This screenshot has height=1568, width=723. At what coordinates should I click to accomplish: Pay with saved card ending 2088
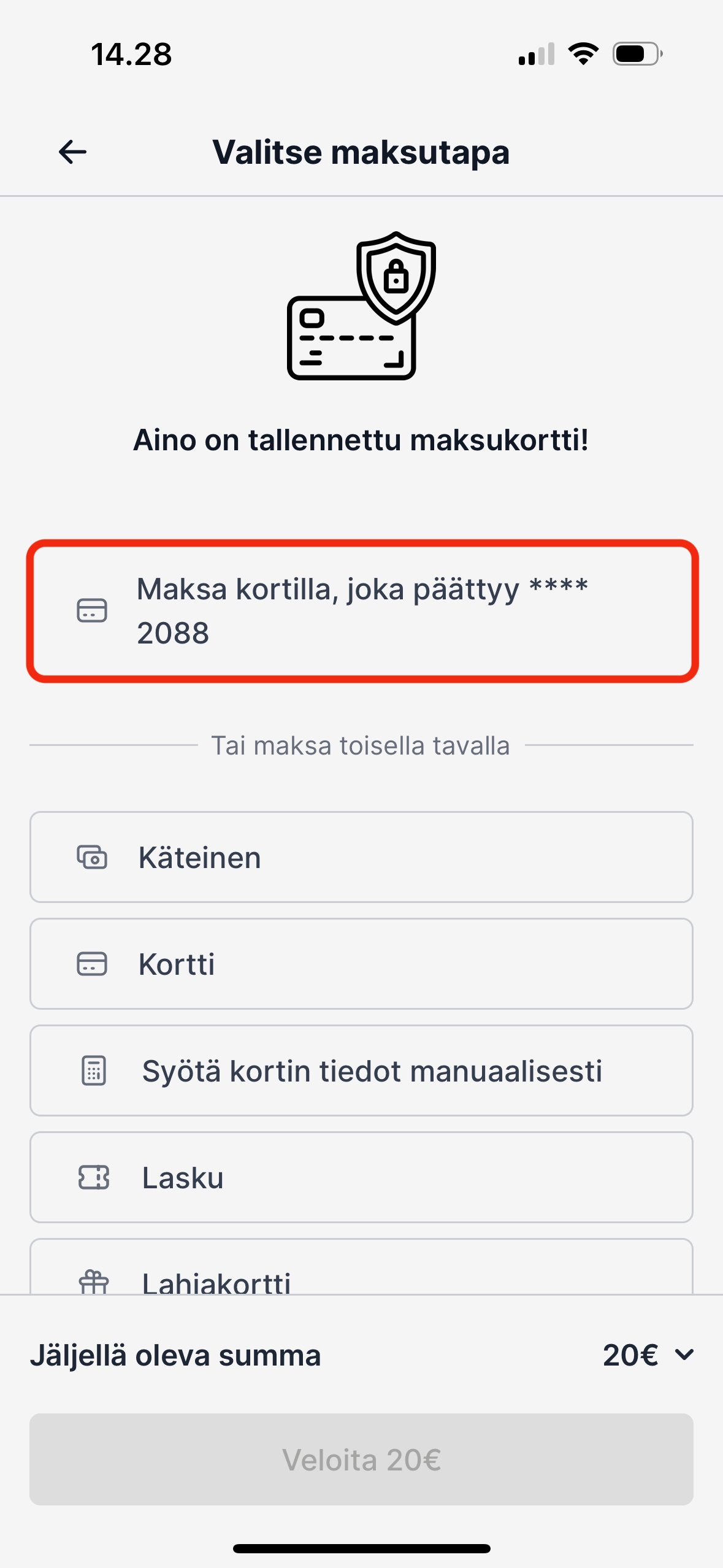tap(362, 610)
